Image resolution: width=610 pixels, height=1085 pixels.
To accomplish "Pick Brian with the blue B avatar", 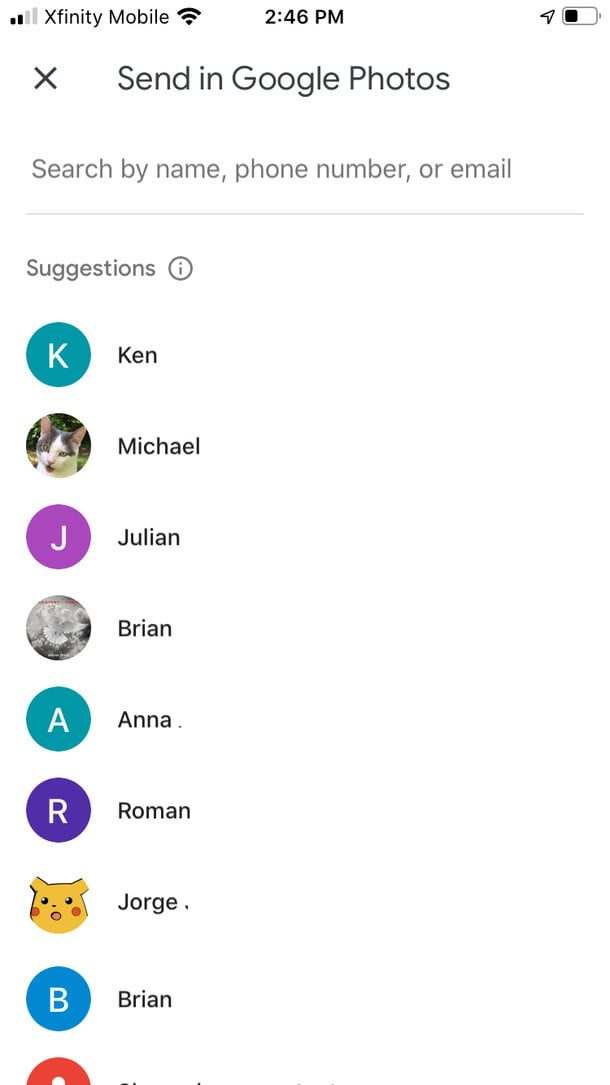I will pyautogui.click(x=144, y=999).
